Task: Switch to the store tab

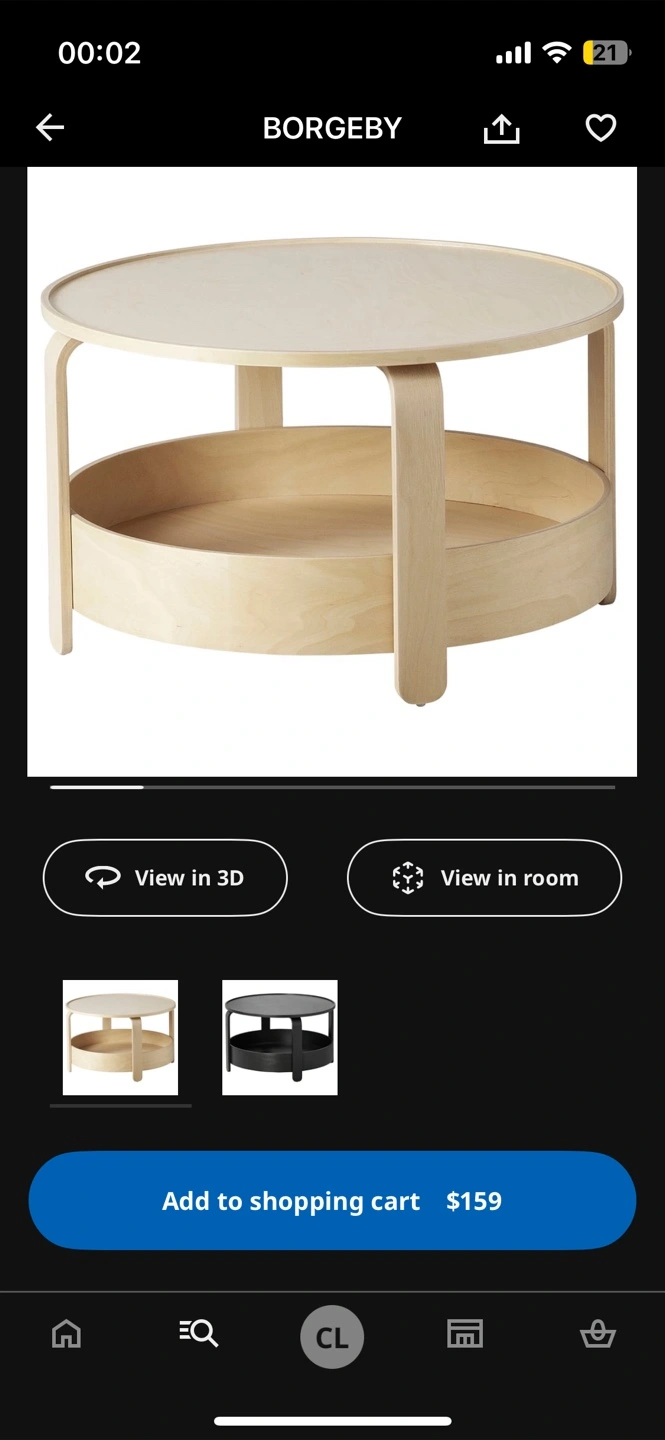Action: (465, 1334)
